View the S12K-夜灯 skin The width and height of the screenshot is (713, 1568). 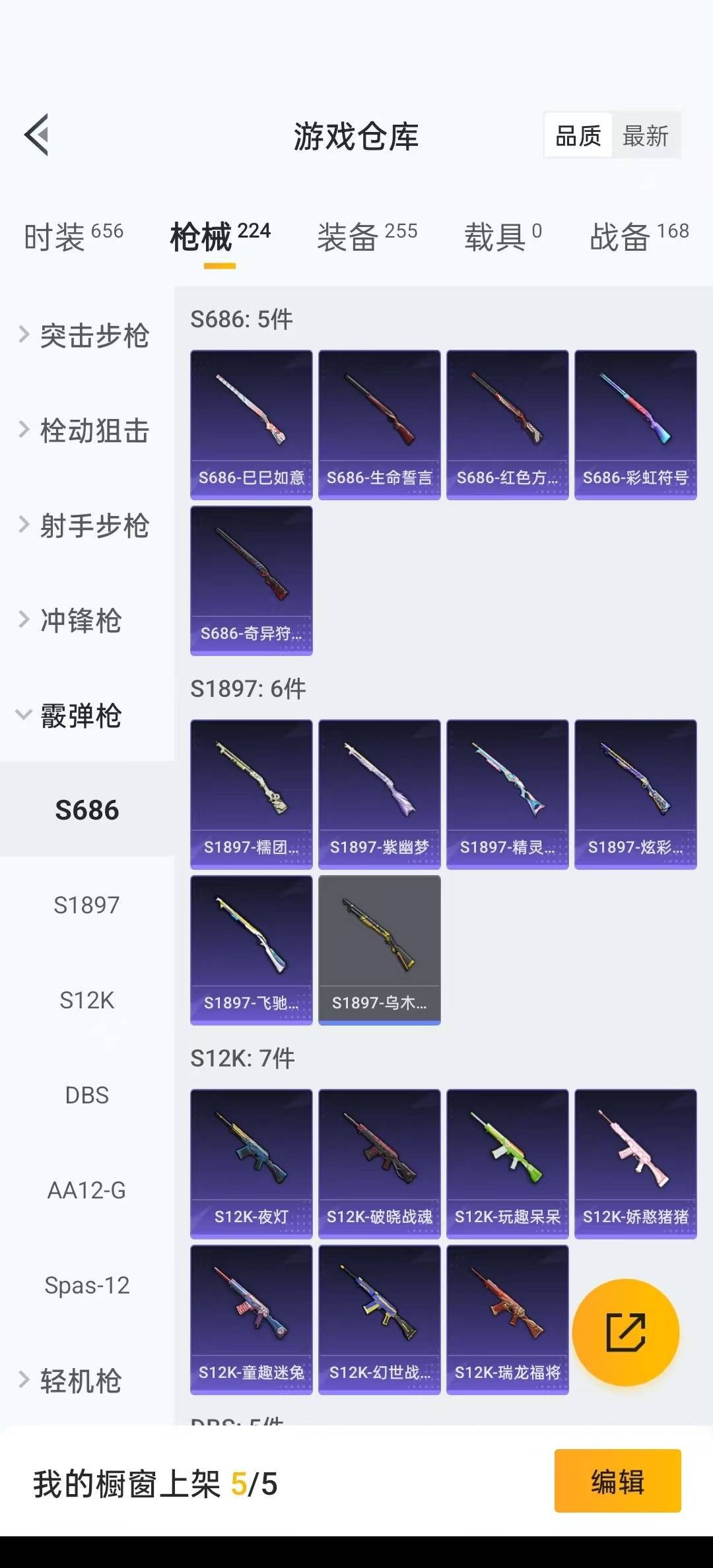tap(251, 1163)
